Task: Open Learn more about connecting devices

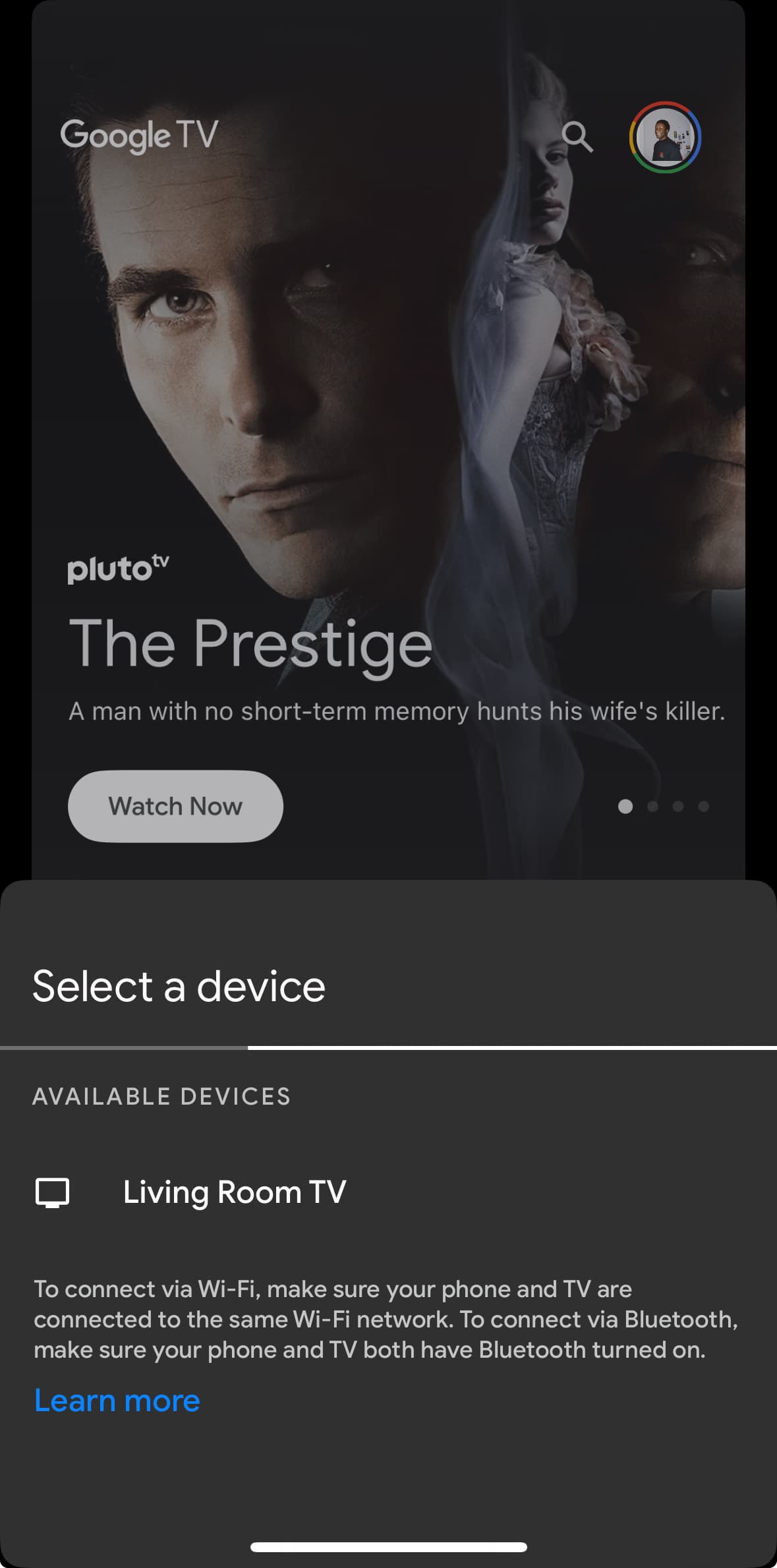Action: point(116,1400)
